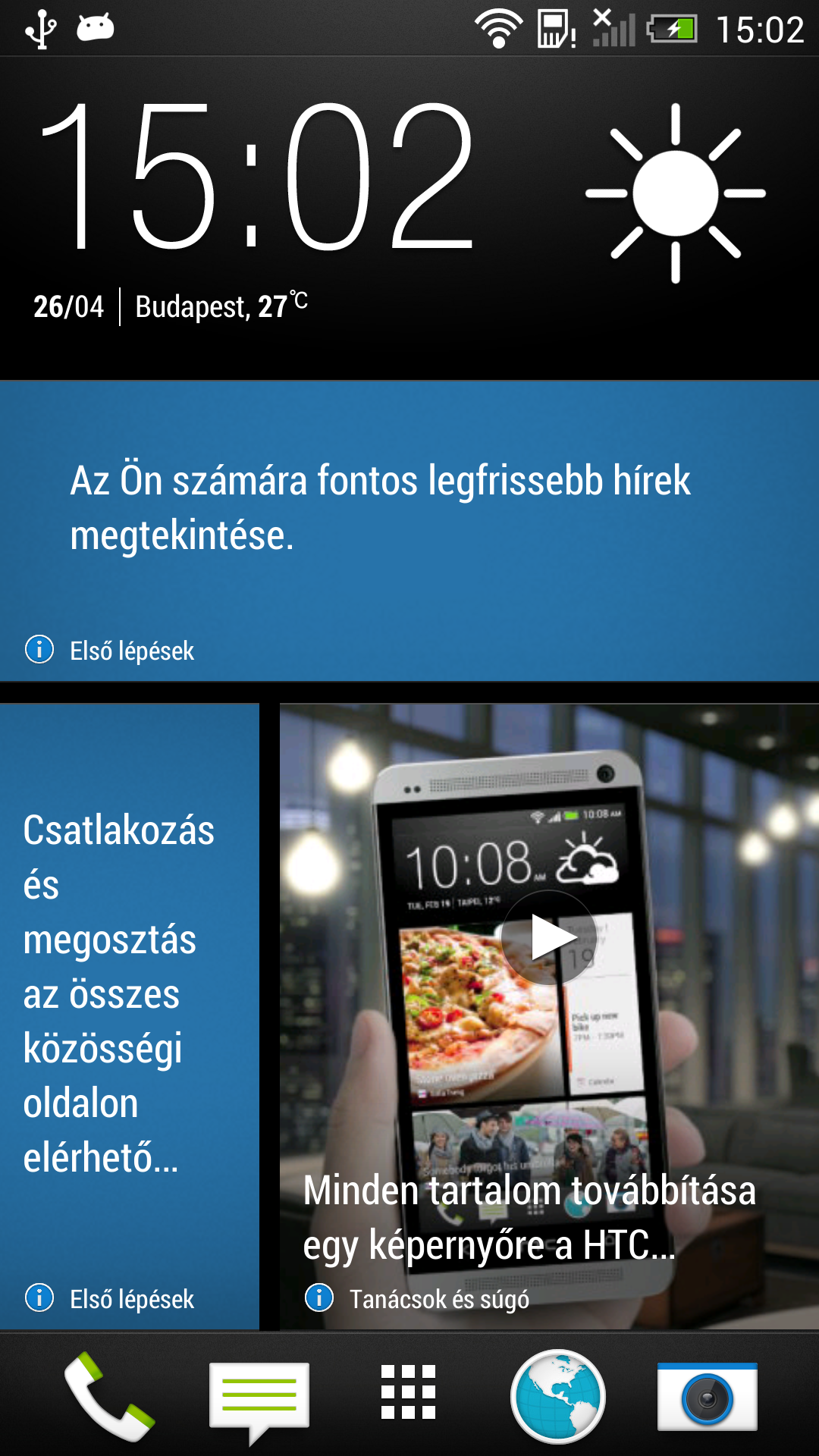This screenshot has height=1456, width=819.
Task: Launch the web browser globe
Action: 557,1395
